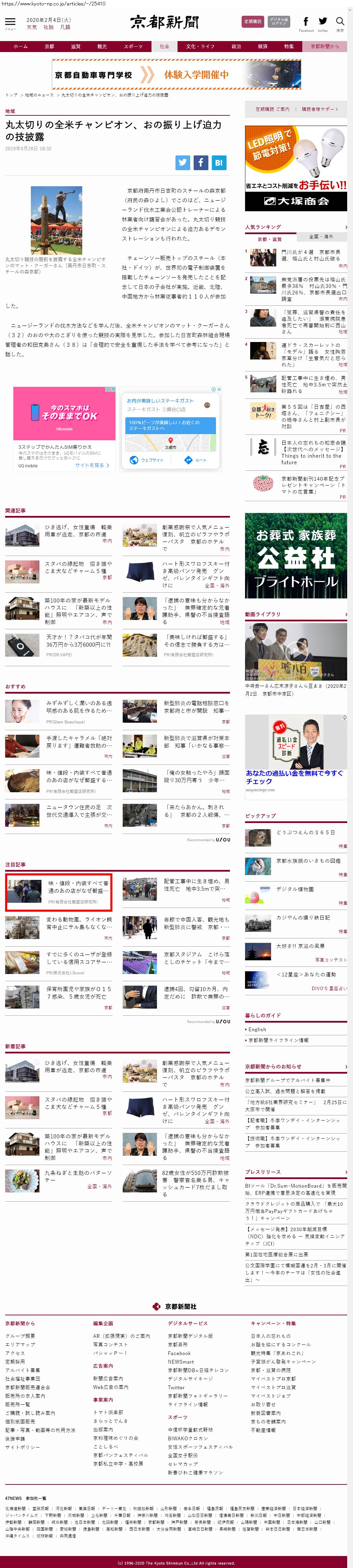Open the 経済 section

coord(262,46)
